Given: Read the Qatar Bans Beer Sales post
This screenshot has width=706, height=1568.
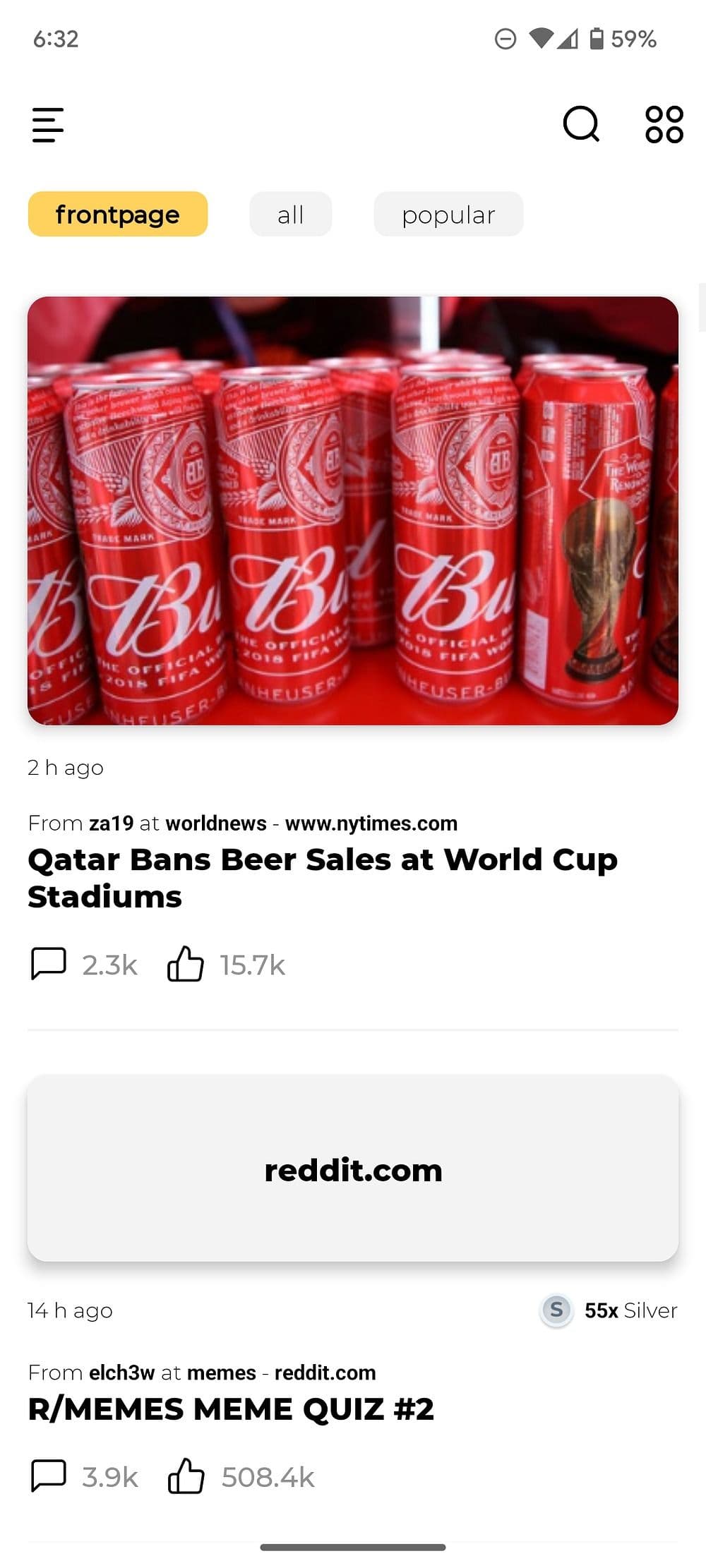Looking at the screenshot, I should (x=323, y=877).
